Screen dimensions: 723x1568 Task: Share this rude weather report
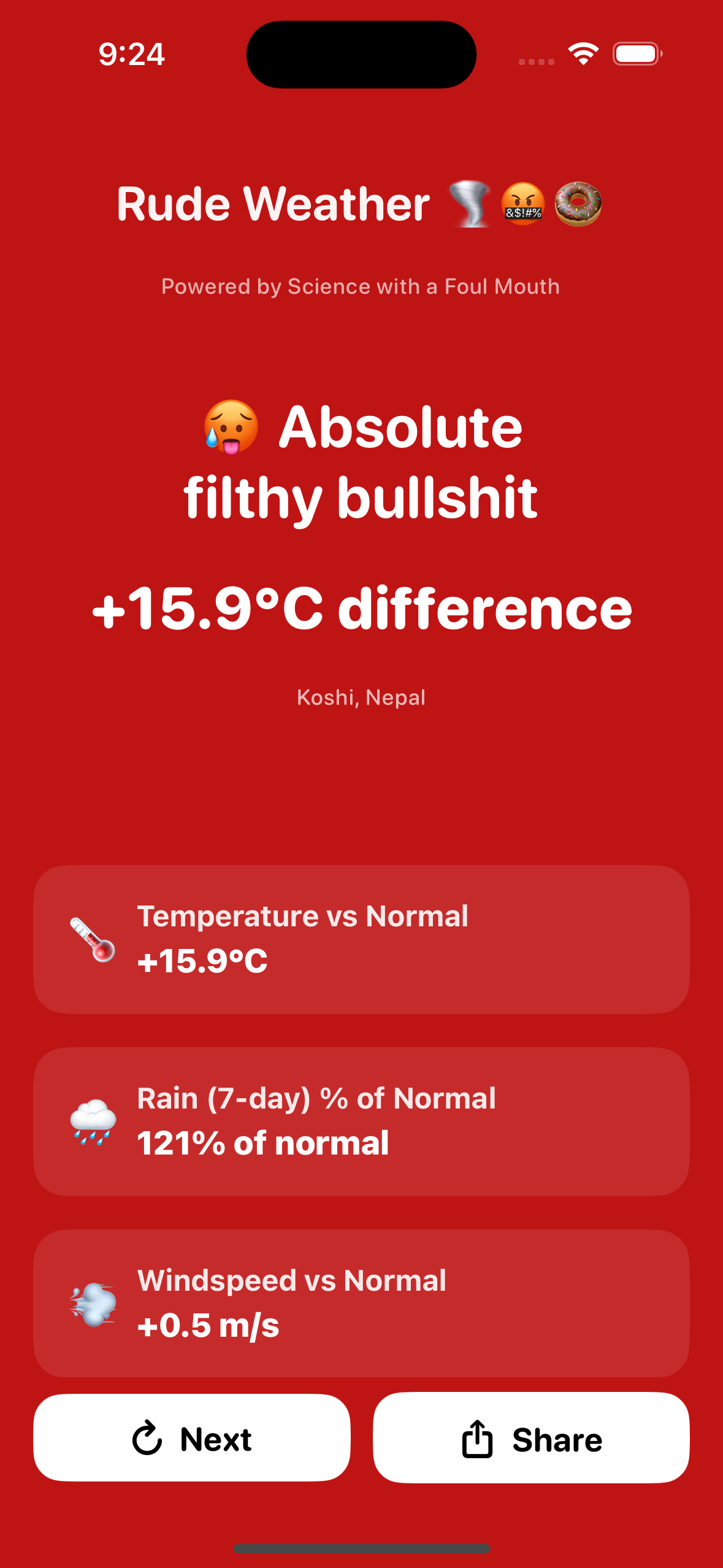coord(531,1438)
